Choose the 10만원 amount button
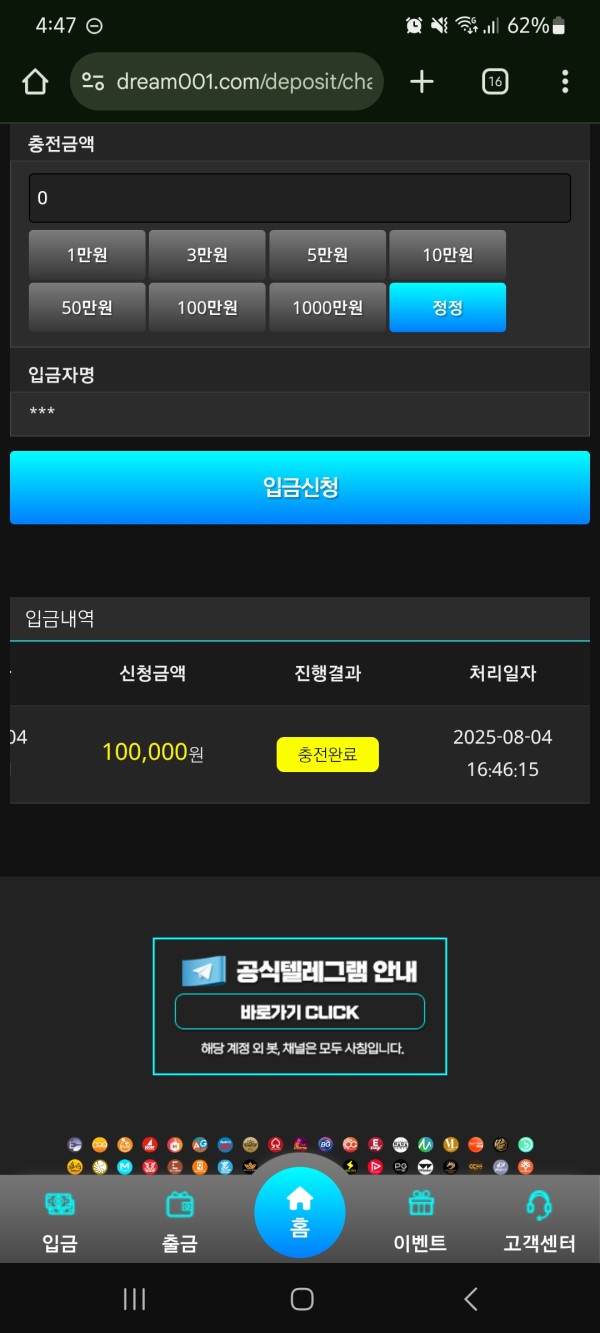The width and height of the screenshot is (600, 1333). point(447,255)
